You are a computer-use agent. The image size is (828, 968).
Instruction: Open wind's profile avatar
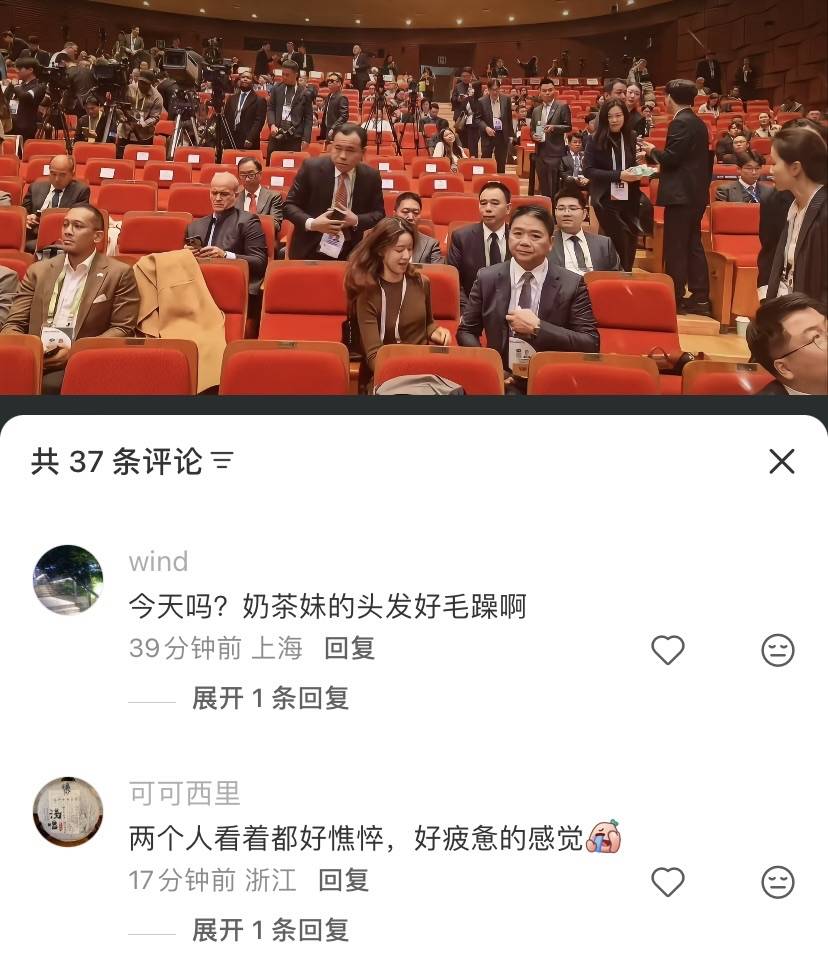click(68, 580)
